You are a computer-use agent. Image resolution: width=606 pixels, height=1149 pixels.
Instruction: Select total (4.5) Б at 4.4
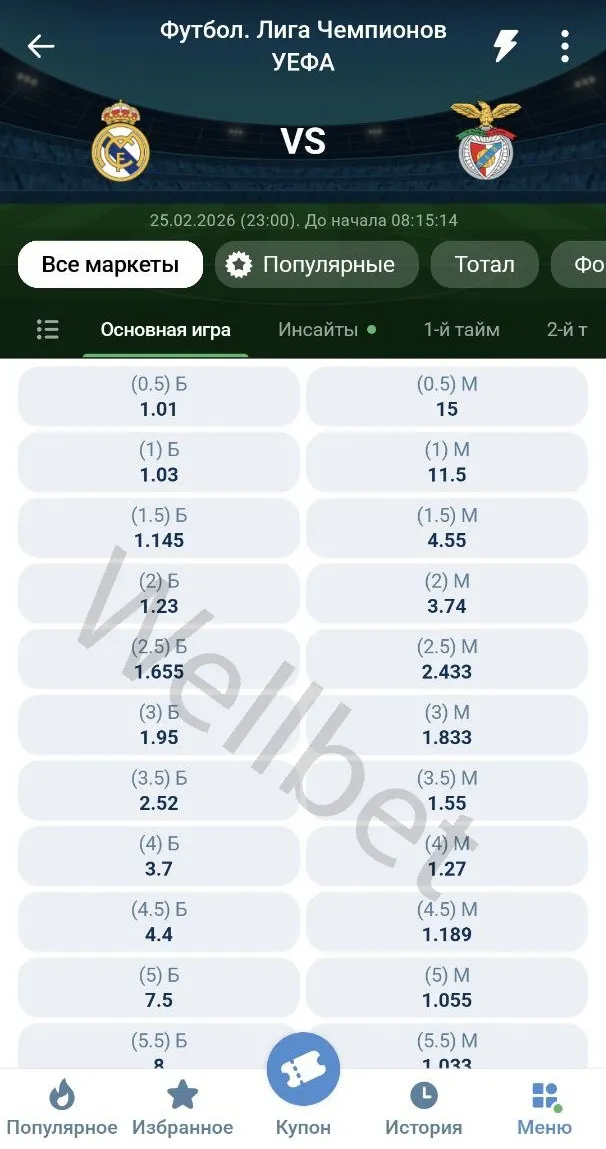pos(159,922)
